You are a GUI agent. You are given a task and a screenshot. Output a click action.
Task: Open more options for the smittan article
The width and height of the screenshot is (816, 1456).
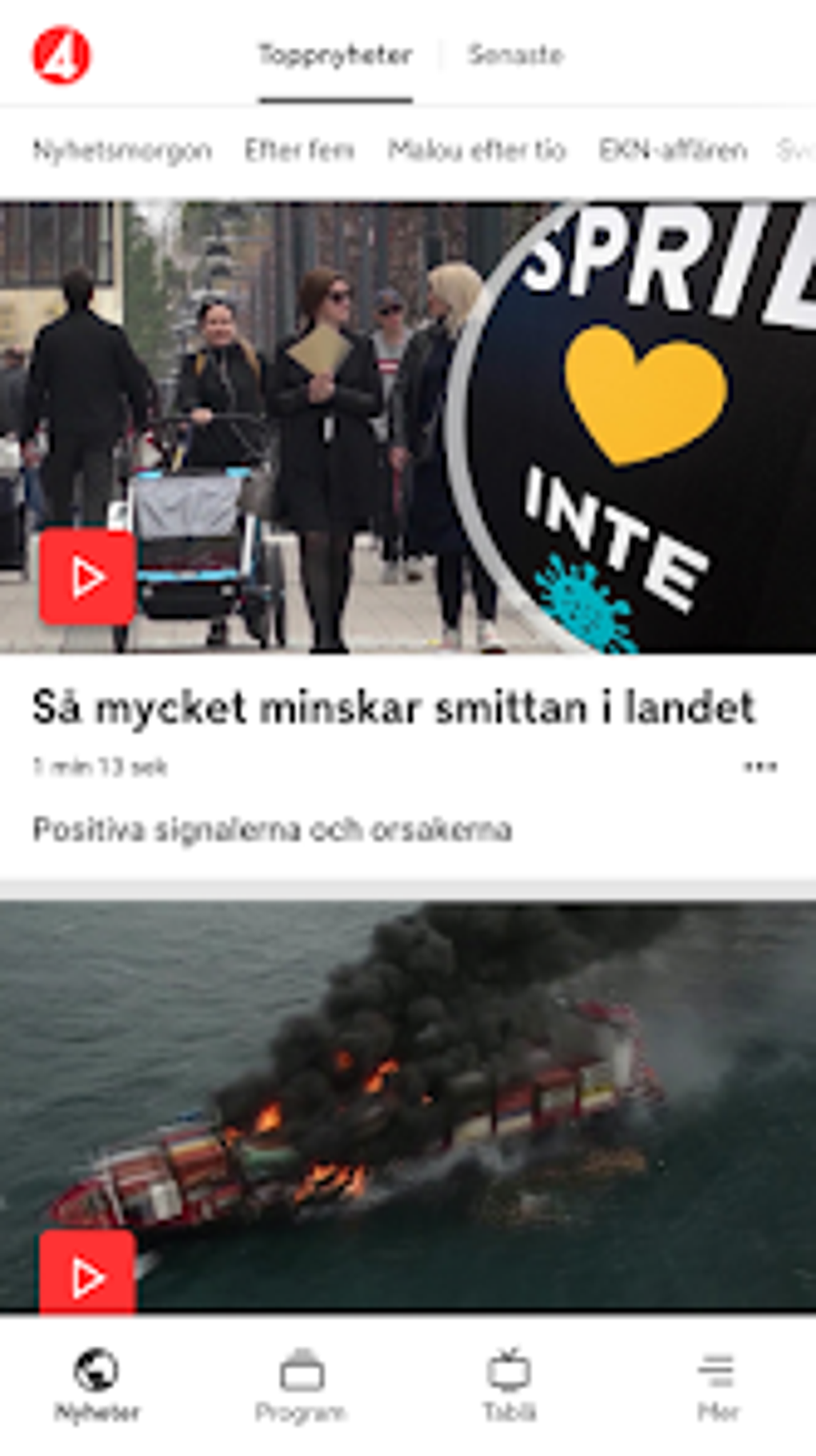(760, 767)
